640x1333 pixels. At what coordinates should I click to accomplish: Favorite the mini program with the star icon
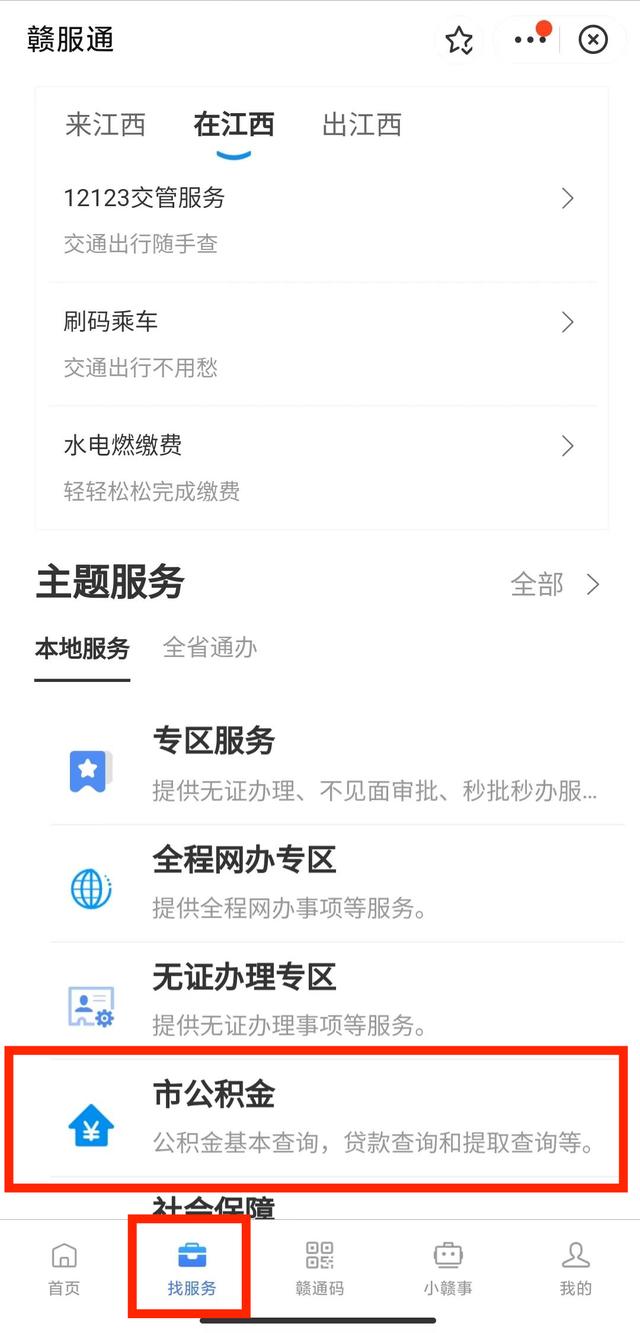click(x=459, y=40)
